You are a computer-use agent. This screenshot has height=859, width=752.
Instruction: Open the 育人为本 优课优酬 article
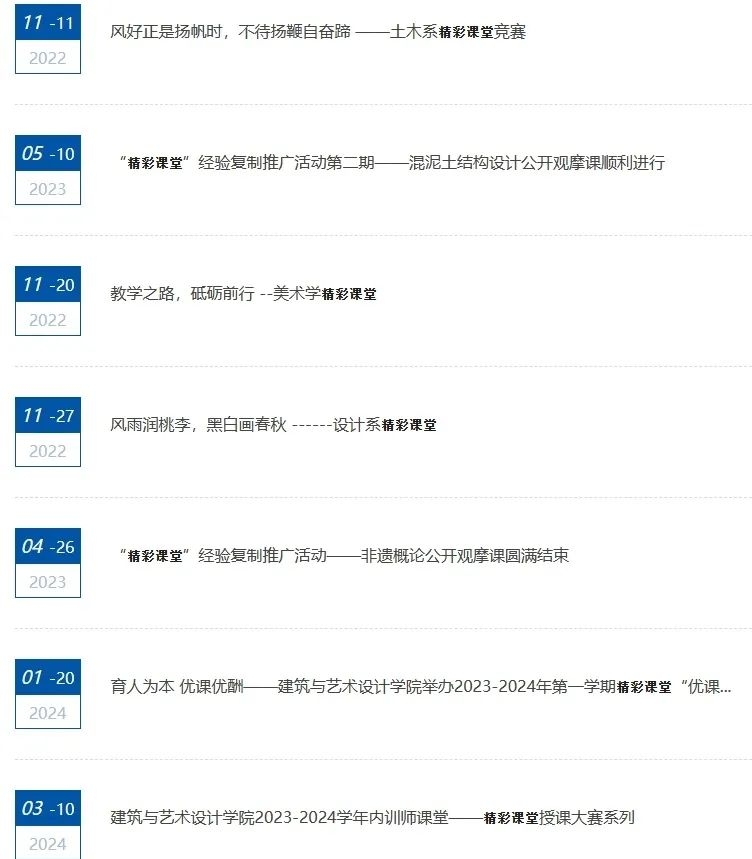coord(420,686)
